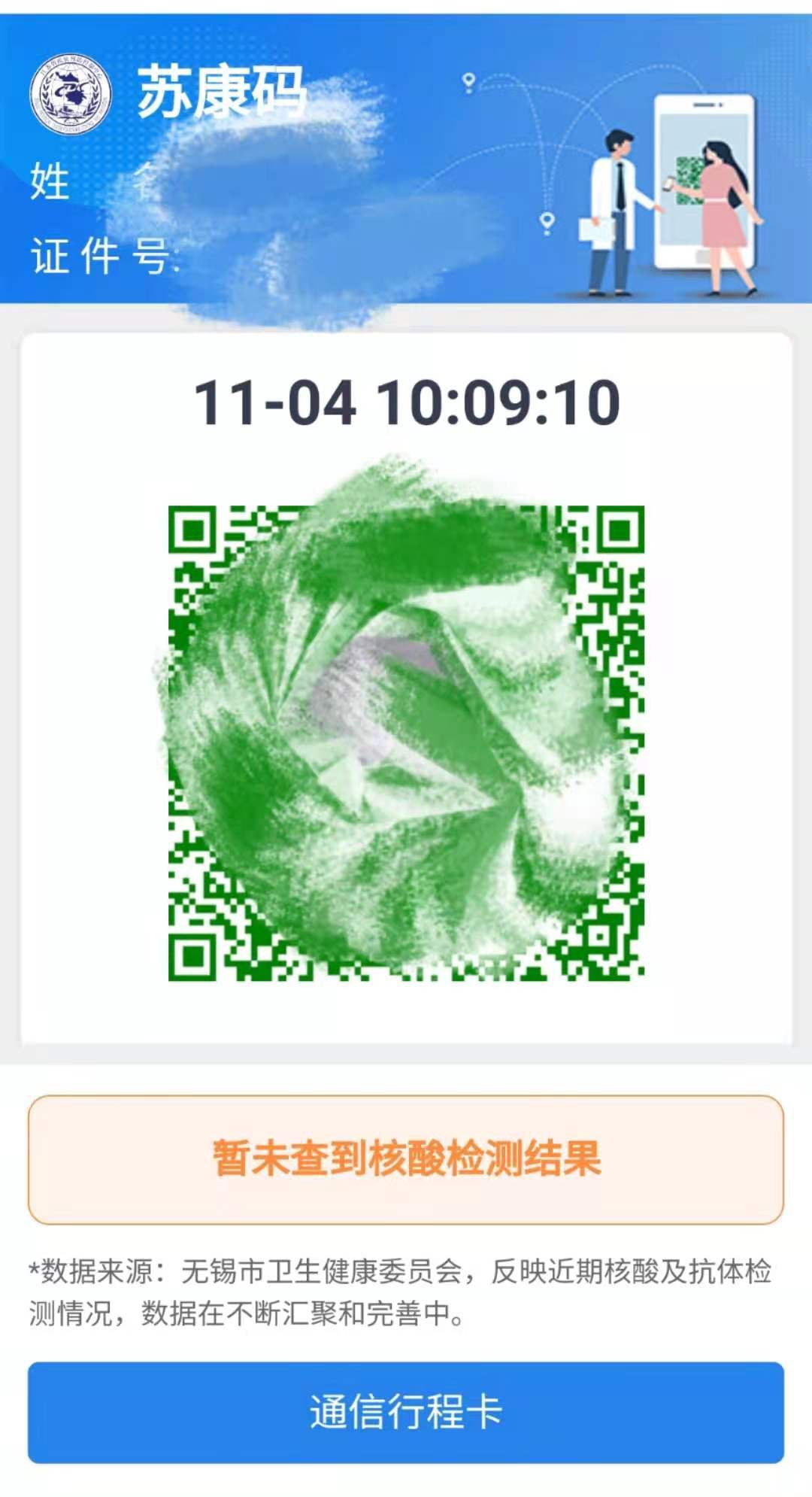This screenshot has height=1497, width=812.
Task: Tap the 暂未查到核酸检测结果 nucleic acid result box
Action: pyautogui.click(x=406, y=1159)
